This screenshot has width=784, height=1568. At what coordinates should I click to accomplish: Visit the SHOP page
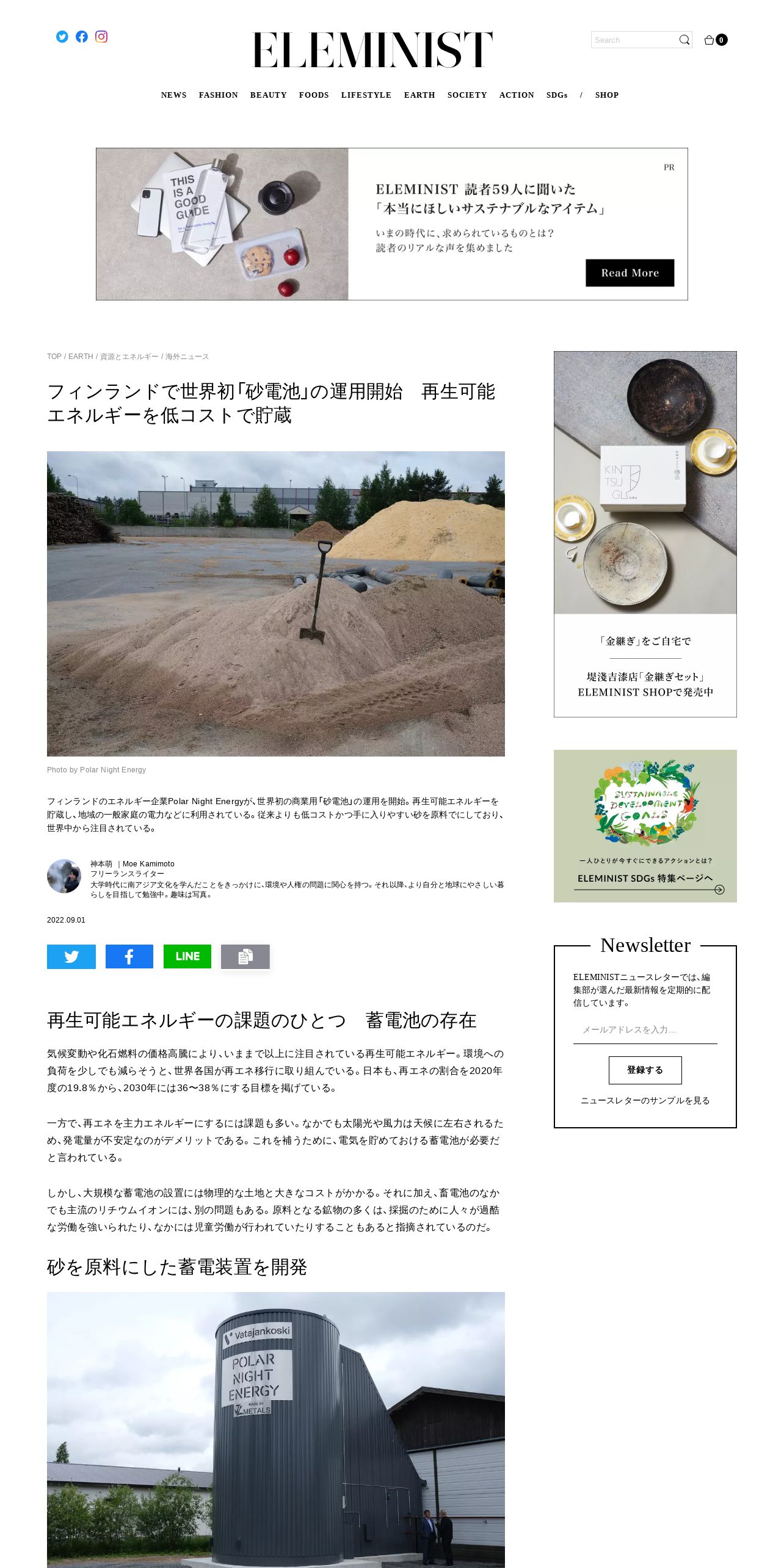pos(607,95)
